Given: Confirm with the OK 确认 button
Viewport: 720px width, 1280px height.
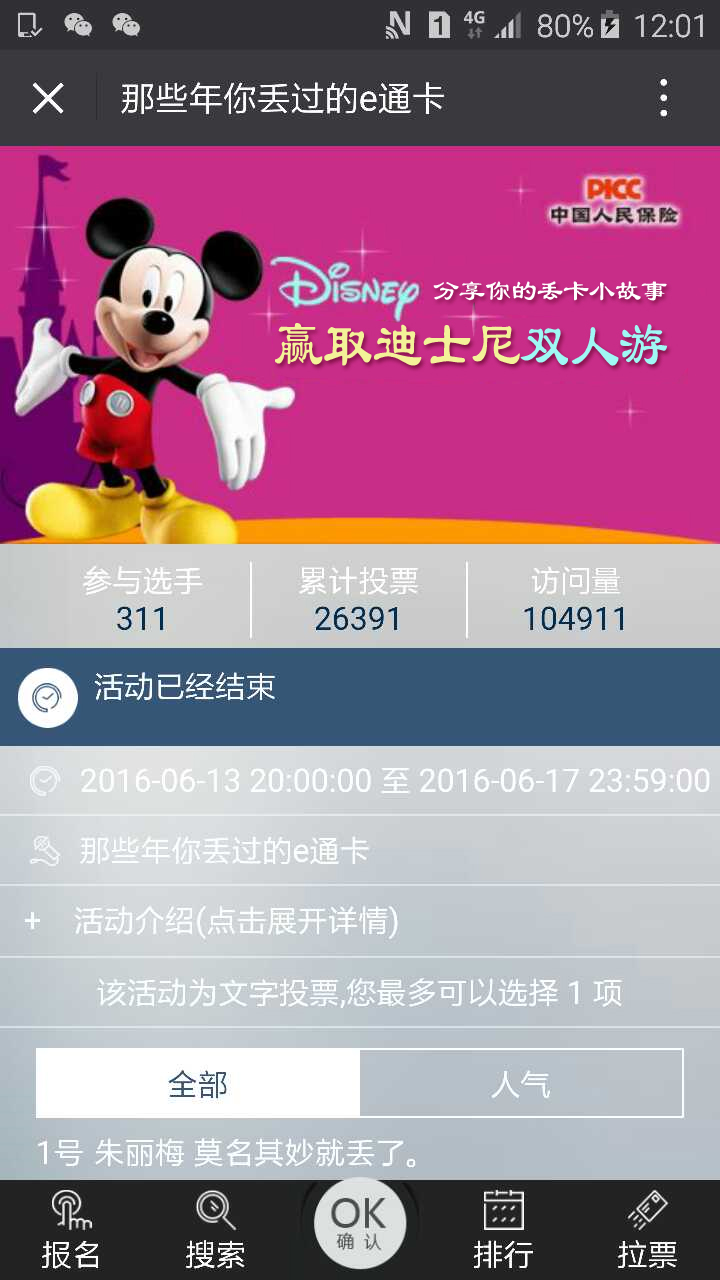Looking at the screenshot, I should pyautogui.click(x=359, y=1223).
